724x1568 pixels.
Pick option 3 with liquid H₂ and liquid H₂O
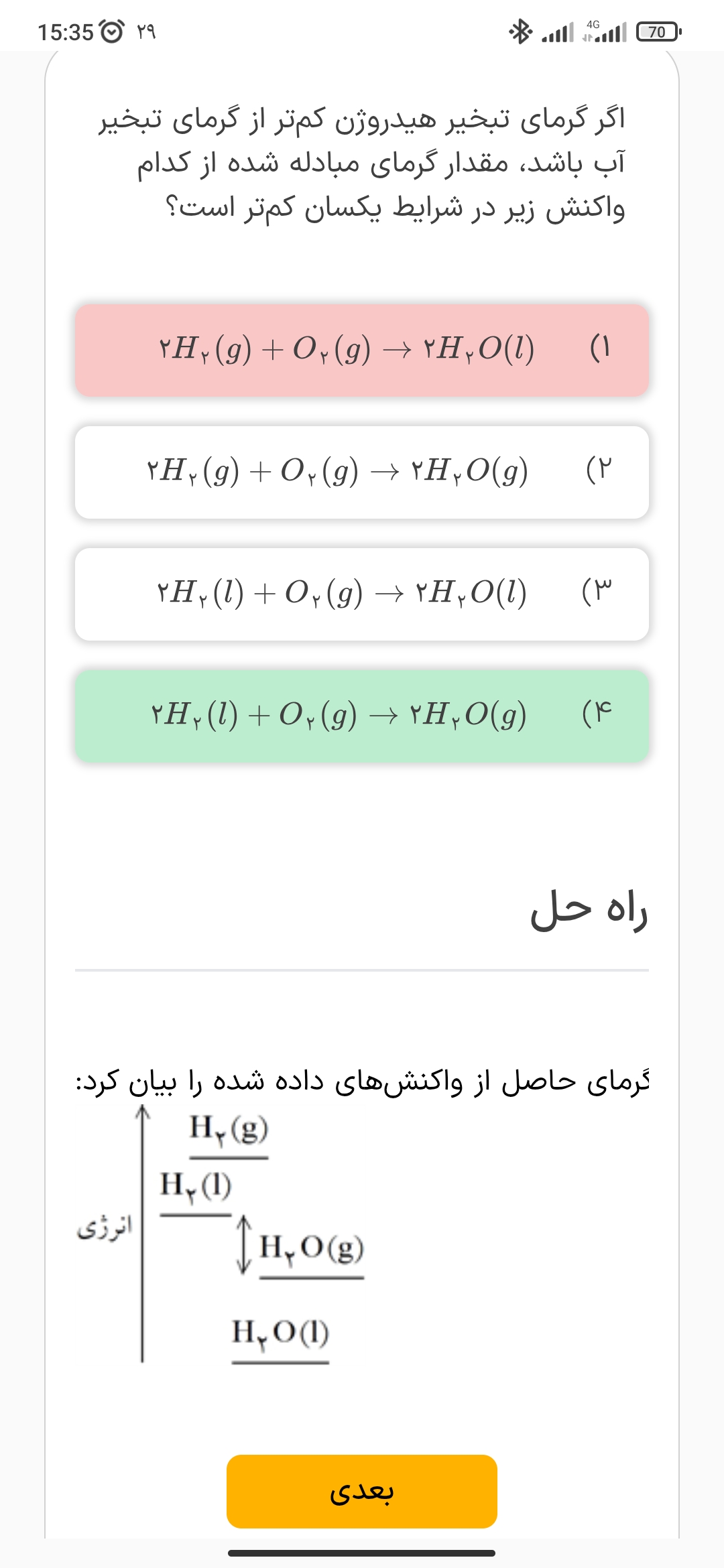coord(362,594)
